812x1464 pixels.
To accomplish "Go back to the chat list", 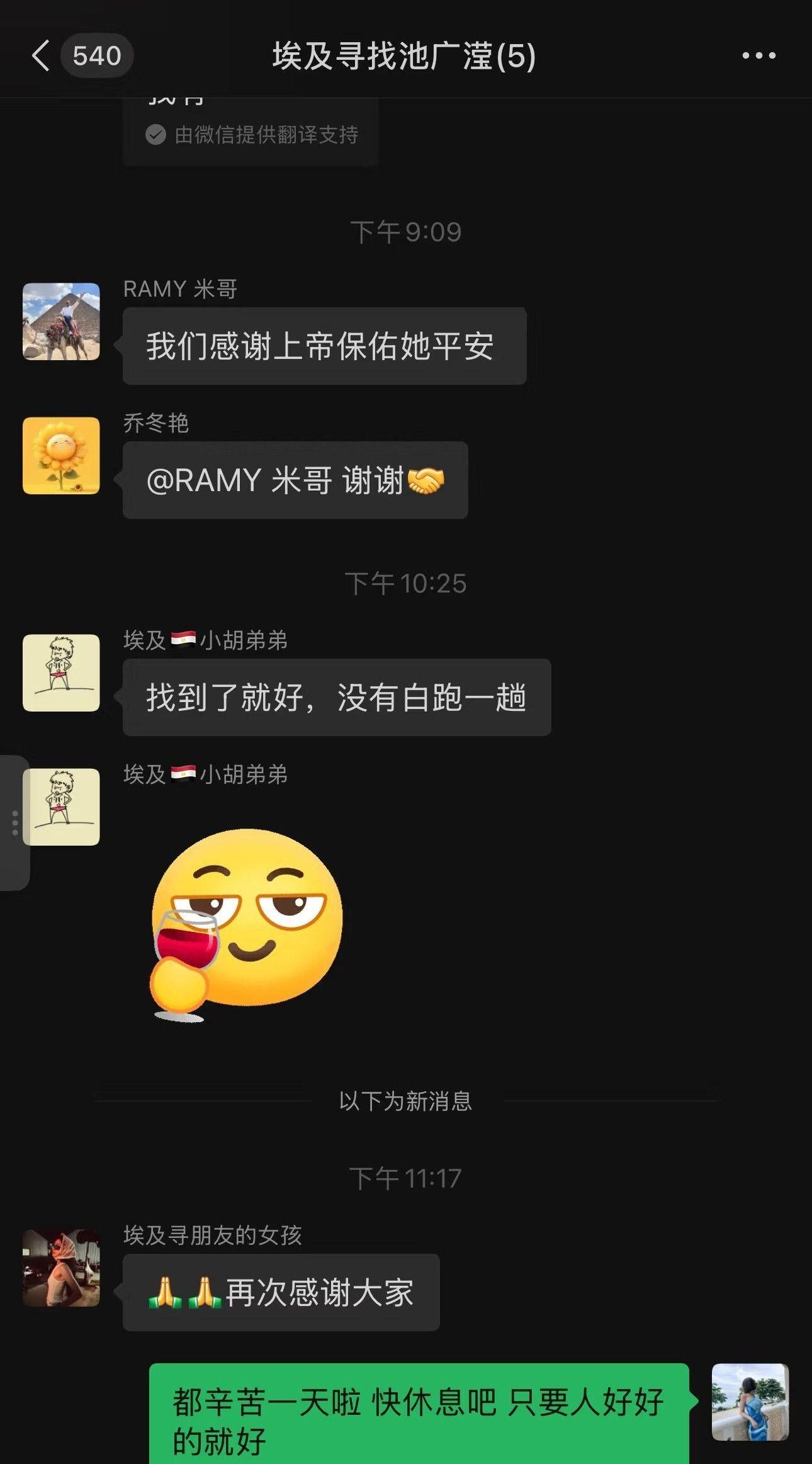I will 42,56.
